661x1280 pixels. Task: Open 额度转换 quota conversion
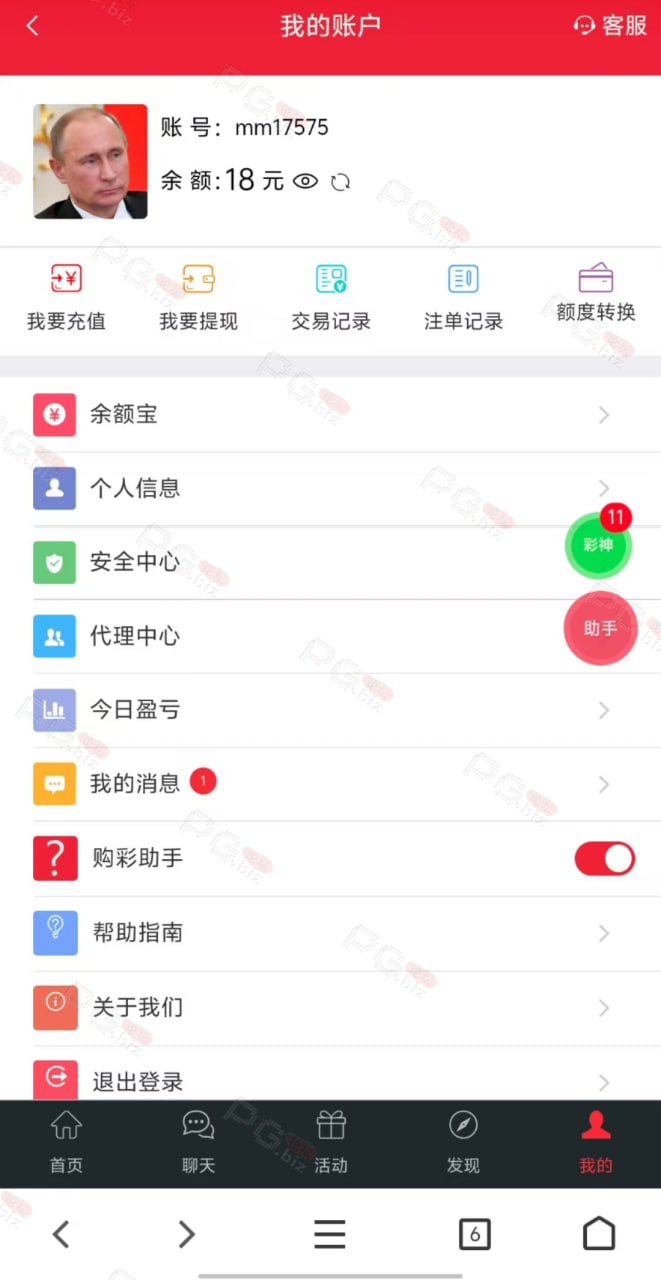pyautogui.click(x=596, y=293)
